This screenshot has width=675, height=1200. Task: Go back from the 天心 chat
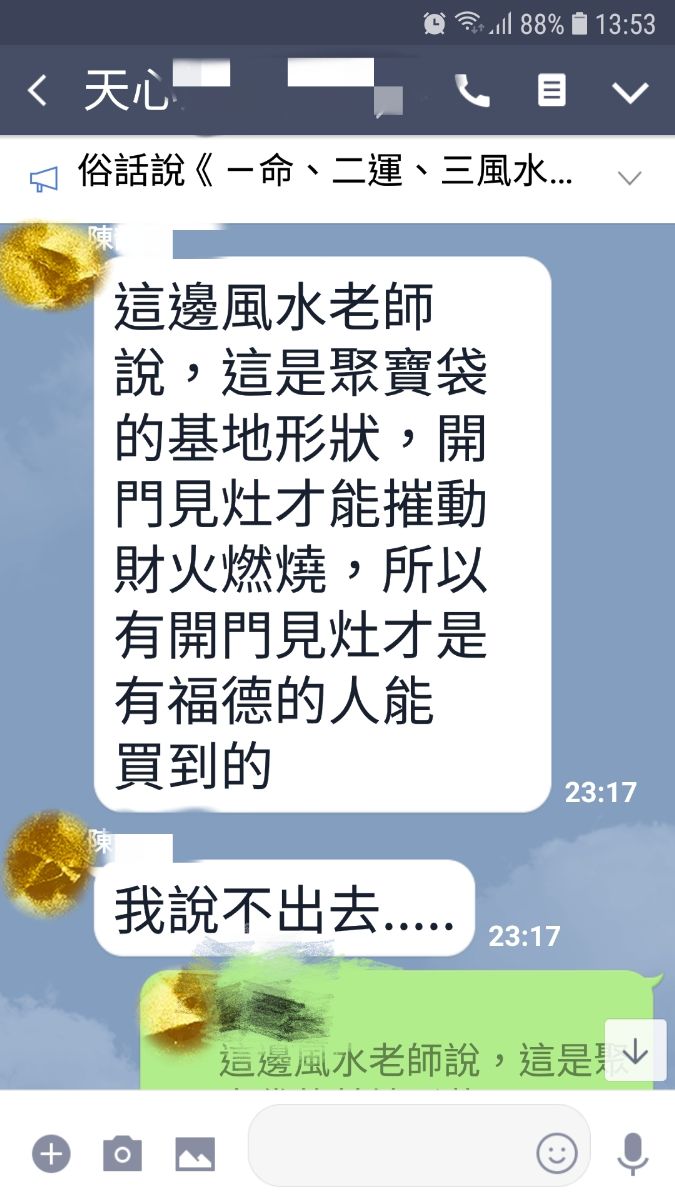coord(37,92)
